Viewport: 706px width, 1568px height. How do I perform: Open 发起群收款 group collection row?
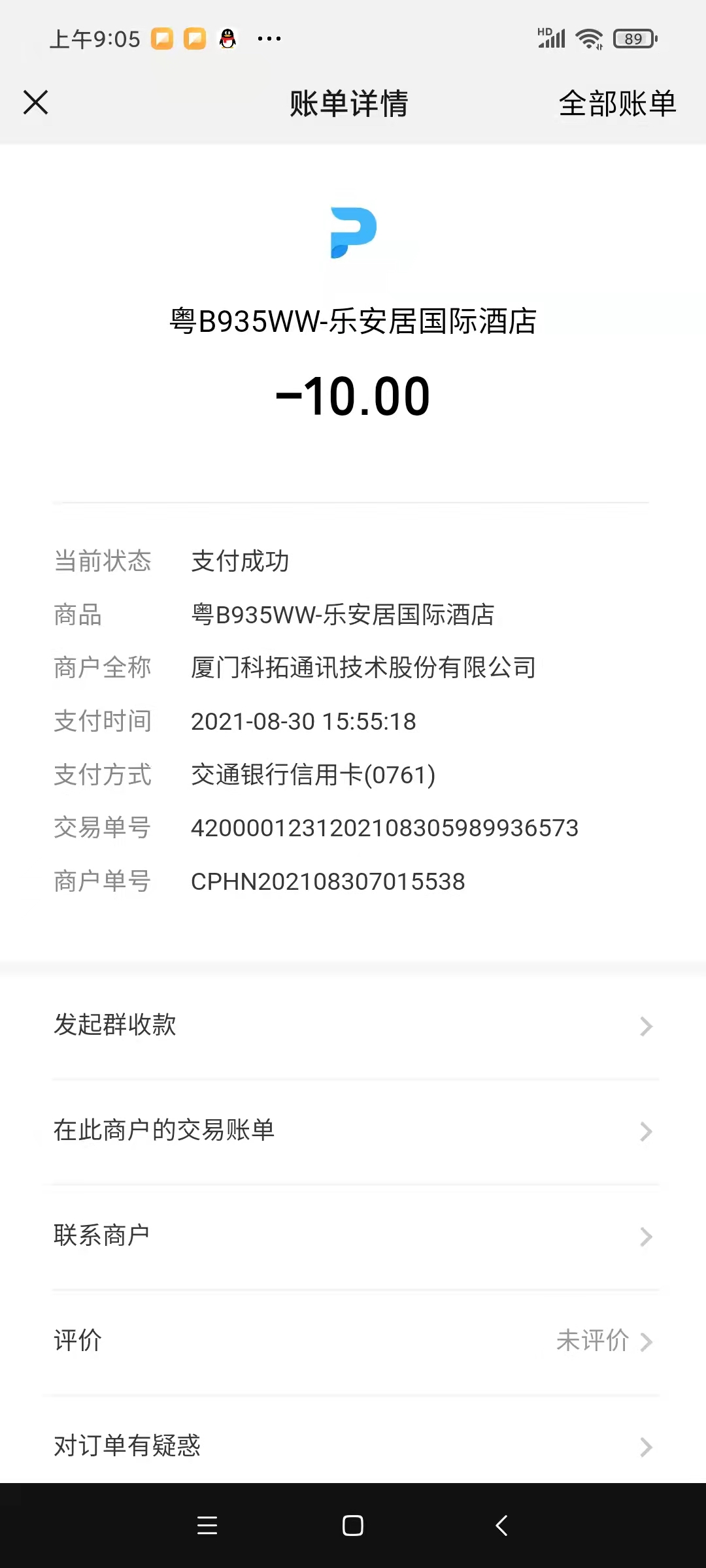(x=353, y=1026)
